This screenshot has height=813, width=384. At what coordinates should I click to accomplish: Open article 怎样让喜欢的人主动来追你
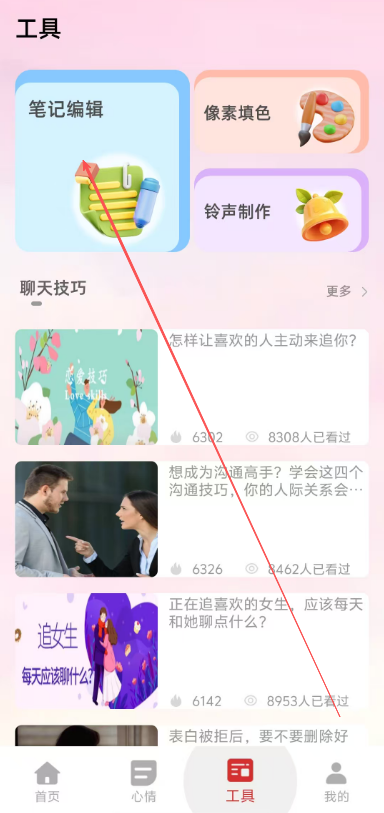(x=192, y=387)
